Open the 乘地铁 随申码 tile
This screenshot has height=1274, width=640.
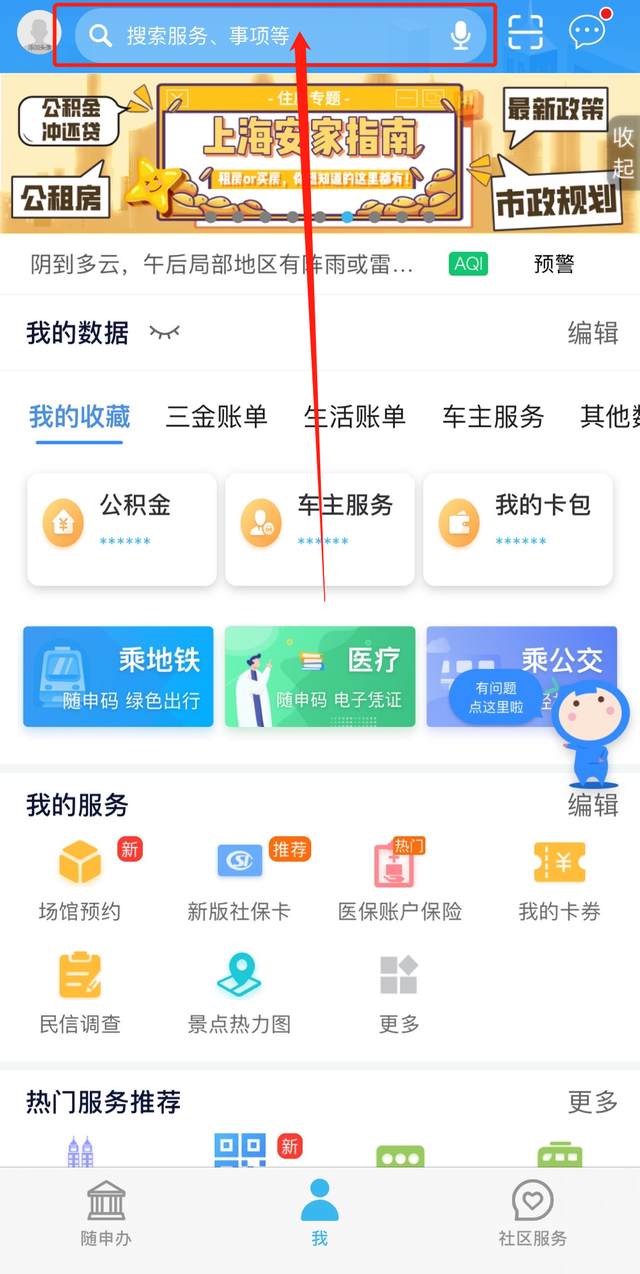tap(118, 676)
